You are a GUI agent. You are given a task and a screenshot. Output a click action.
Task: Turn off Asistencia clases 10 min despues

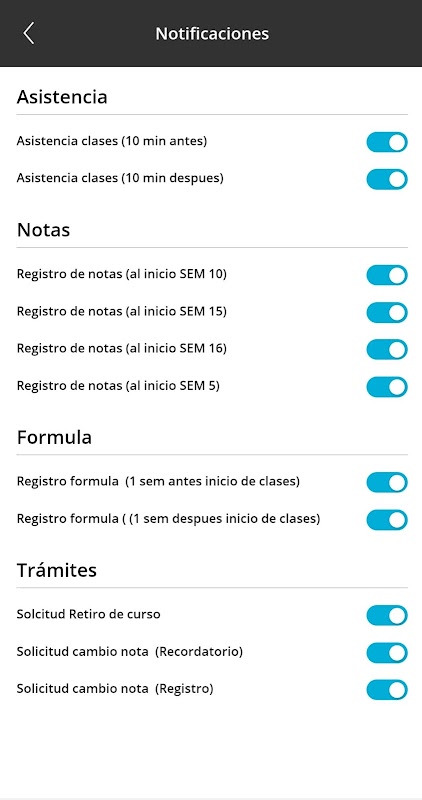[x=387, y=179]
